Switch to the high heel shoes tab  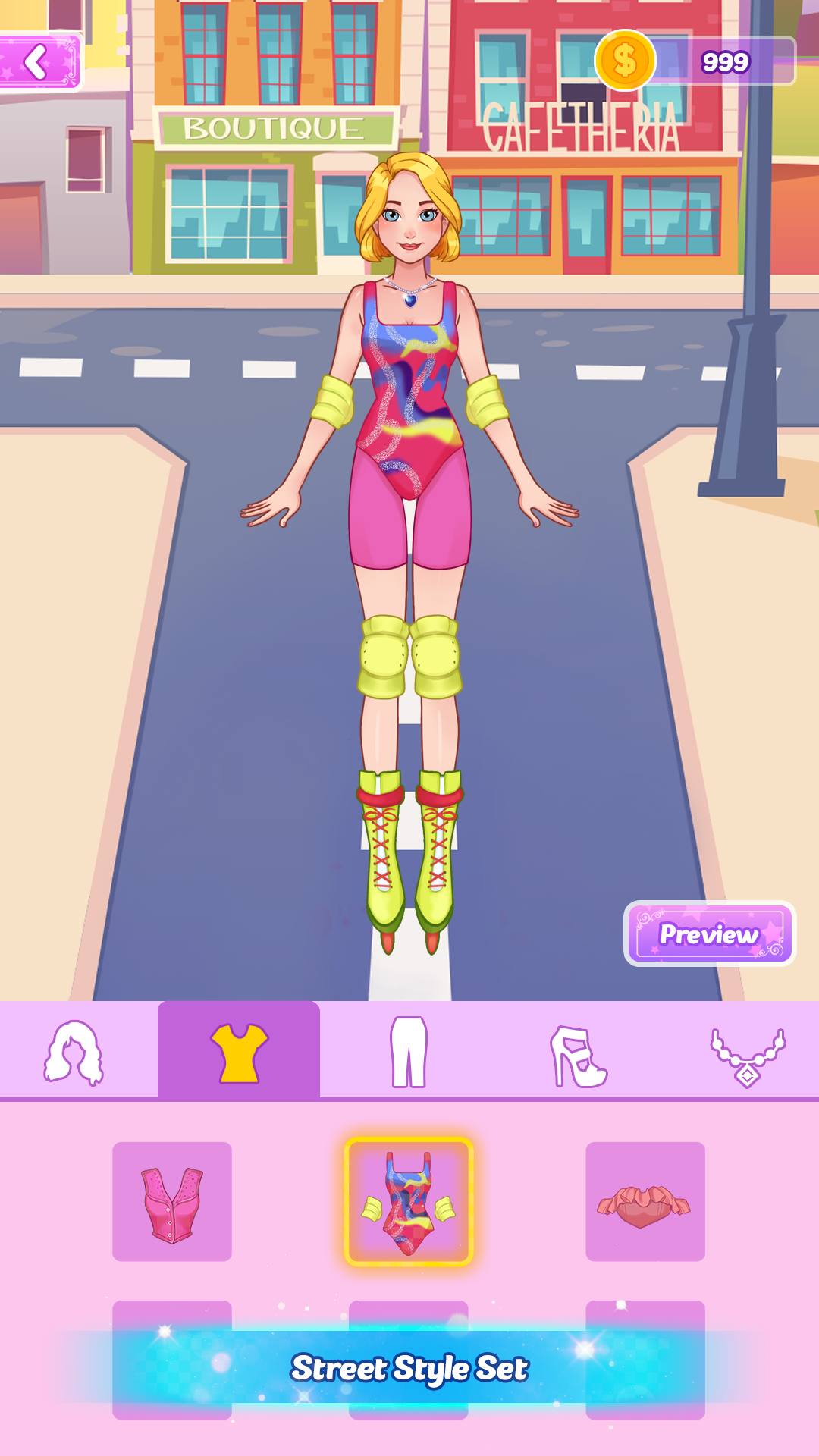(x=579, y=1055)
